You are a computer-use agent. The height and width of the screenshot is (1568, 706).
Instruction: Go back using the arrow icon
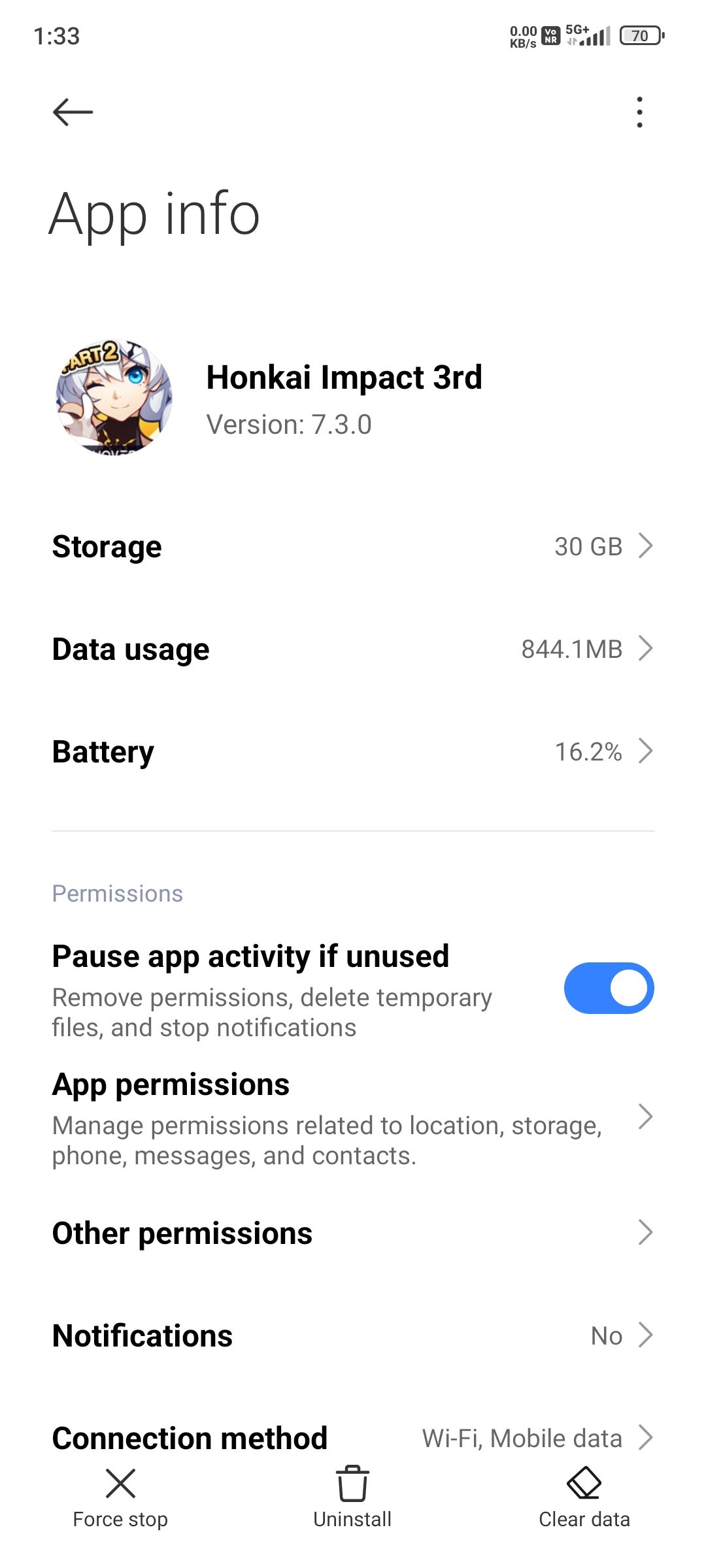coord(73,112)
